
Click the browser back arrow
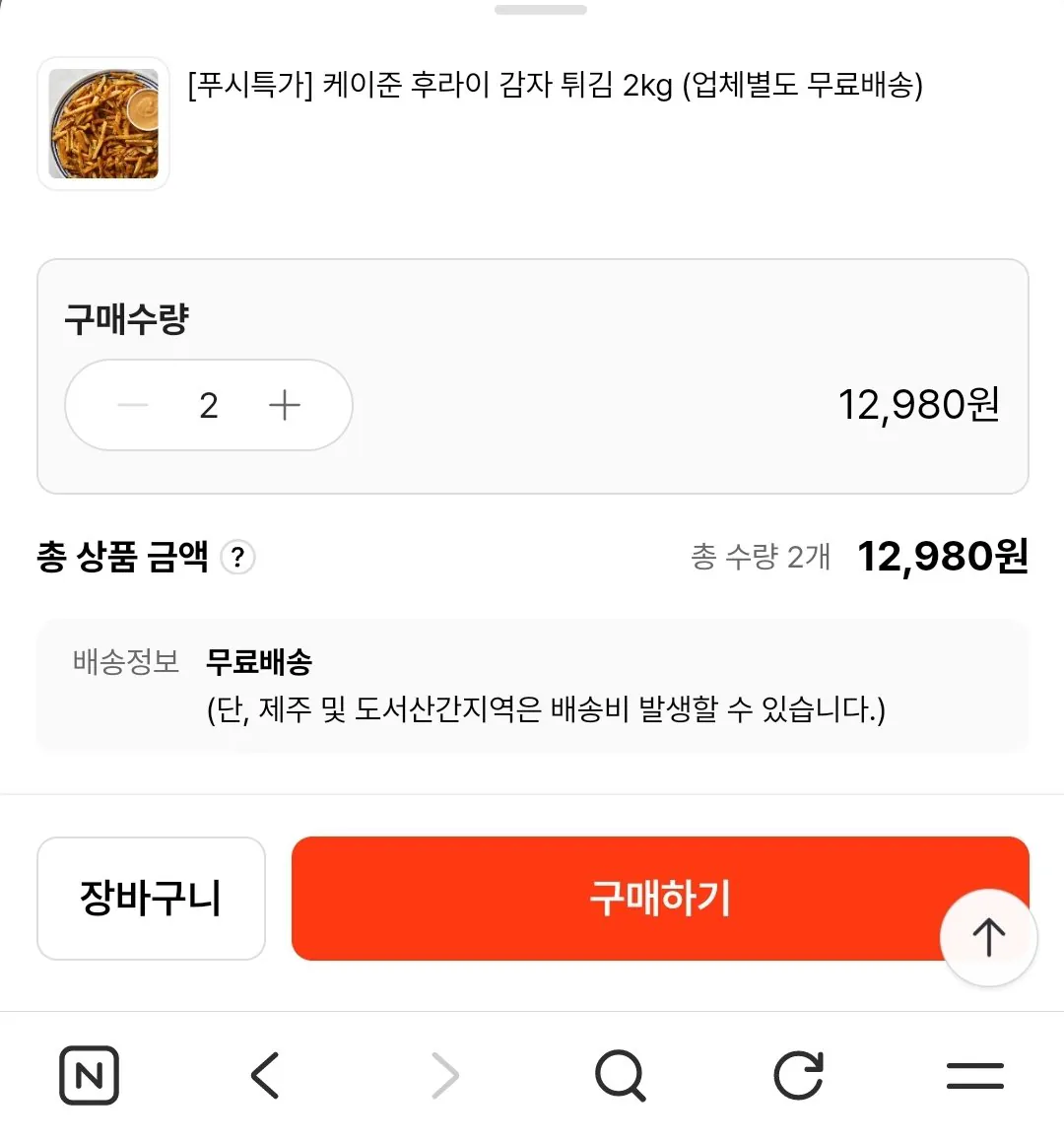coord(264,1076)
